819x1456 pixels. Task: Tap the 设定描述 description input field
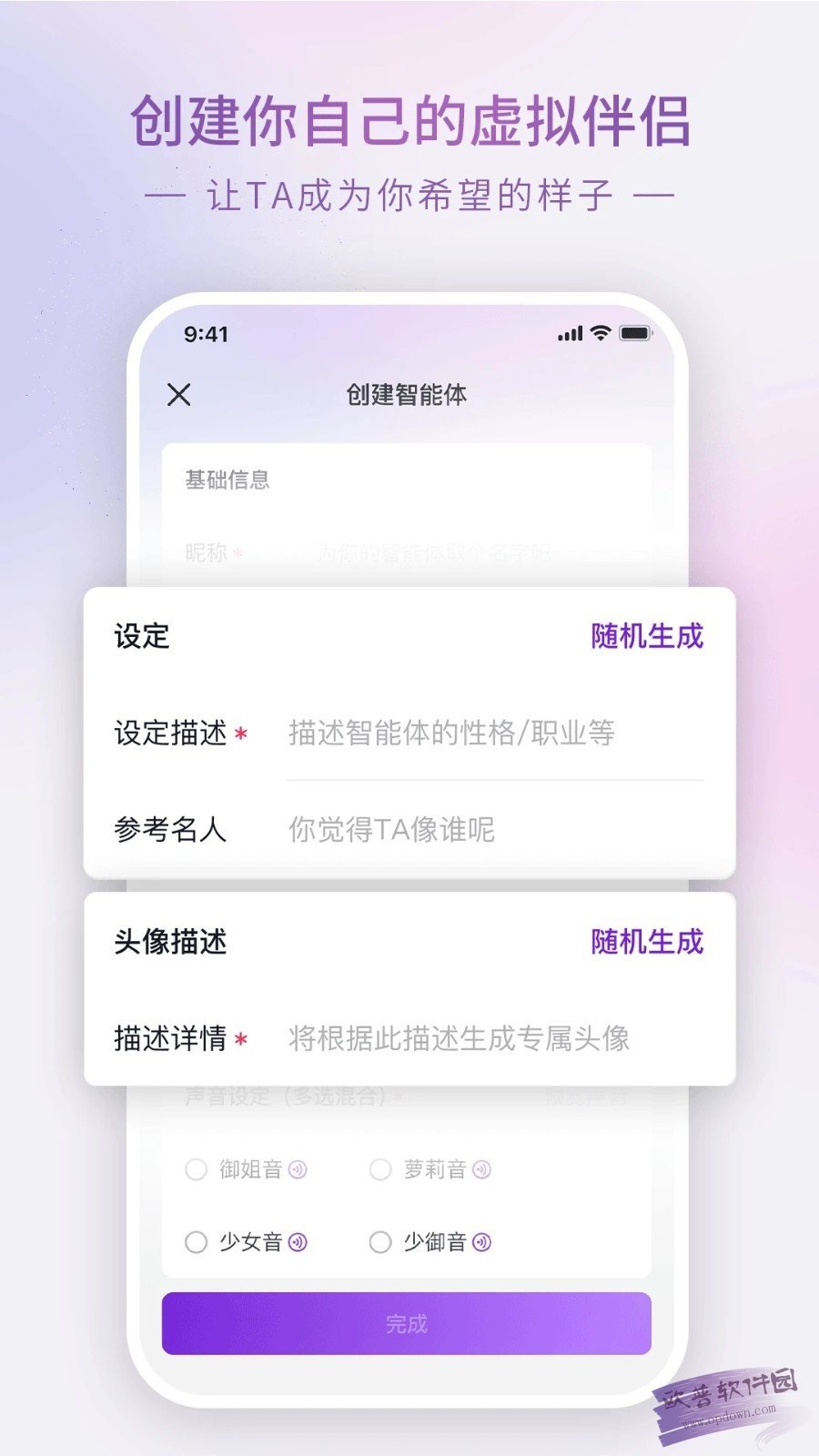[455, 733]
